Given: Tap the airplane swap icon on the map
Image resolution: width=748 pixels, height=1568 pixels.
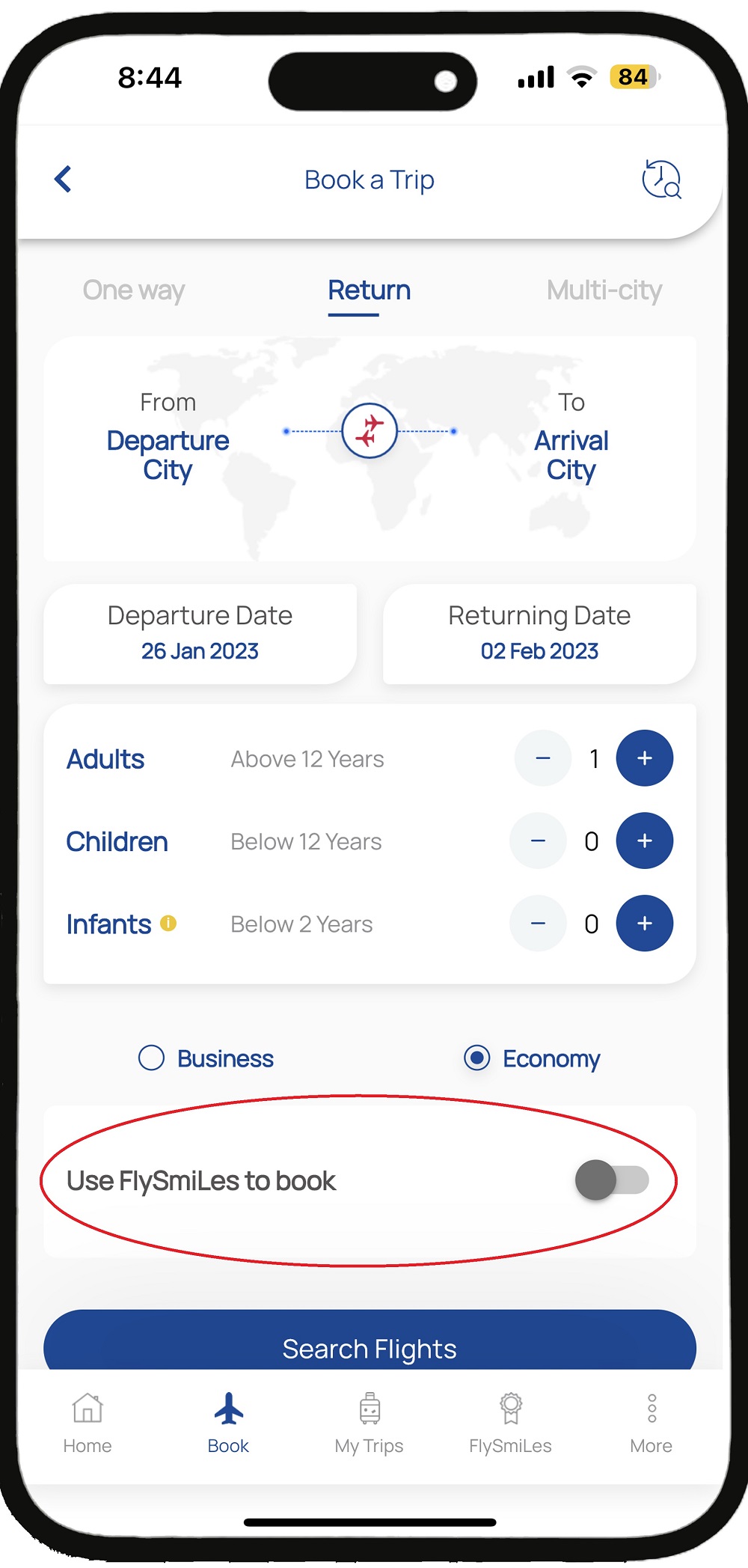Looking at the screenshot, I should 369,430.
